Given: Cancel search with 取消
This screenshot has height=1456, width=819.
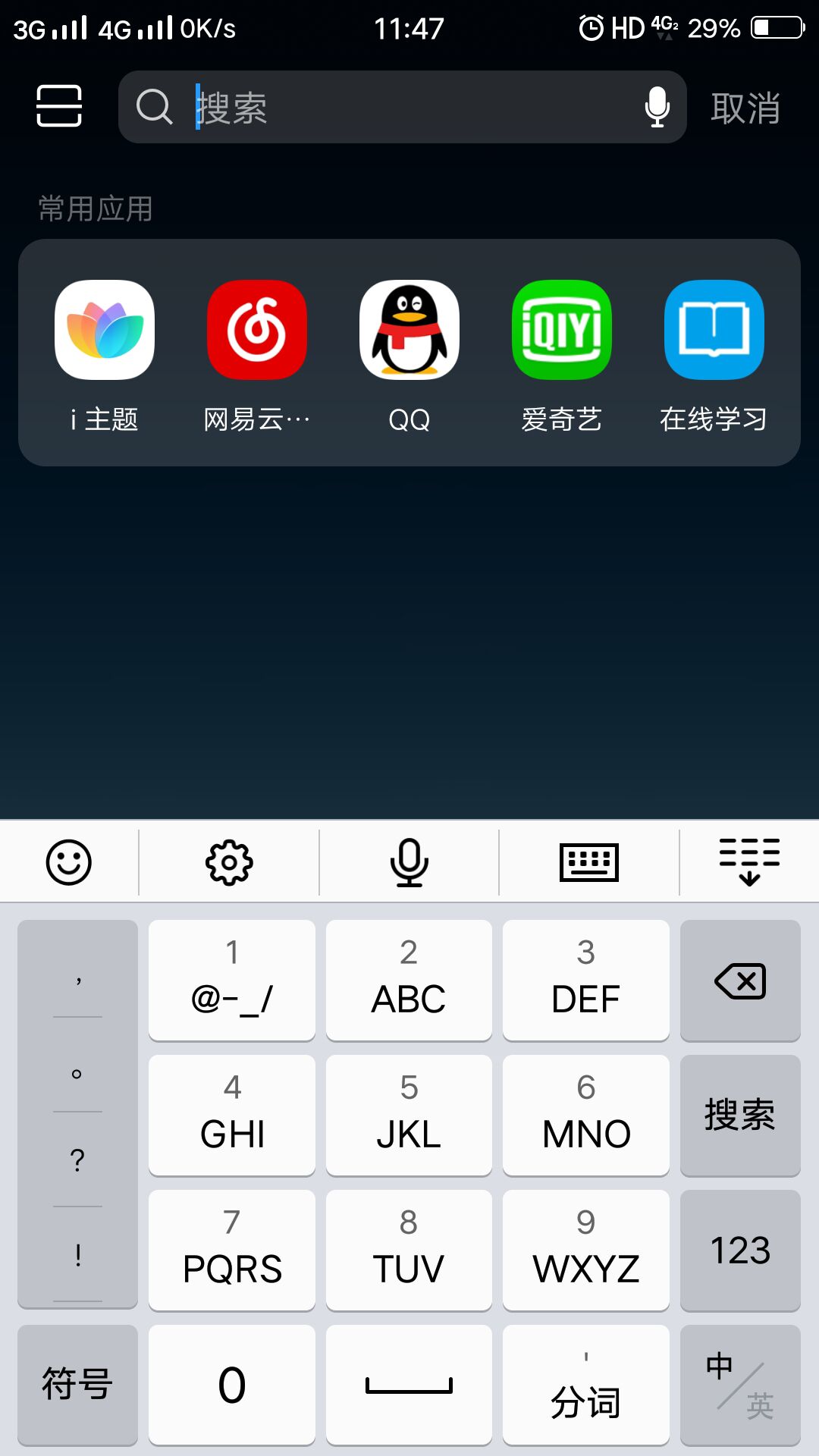Looking at the screenshot, I should coord(745,108).
